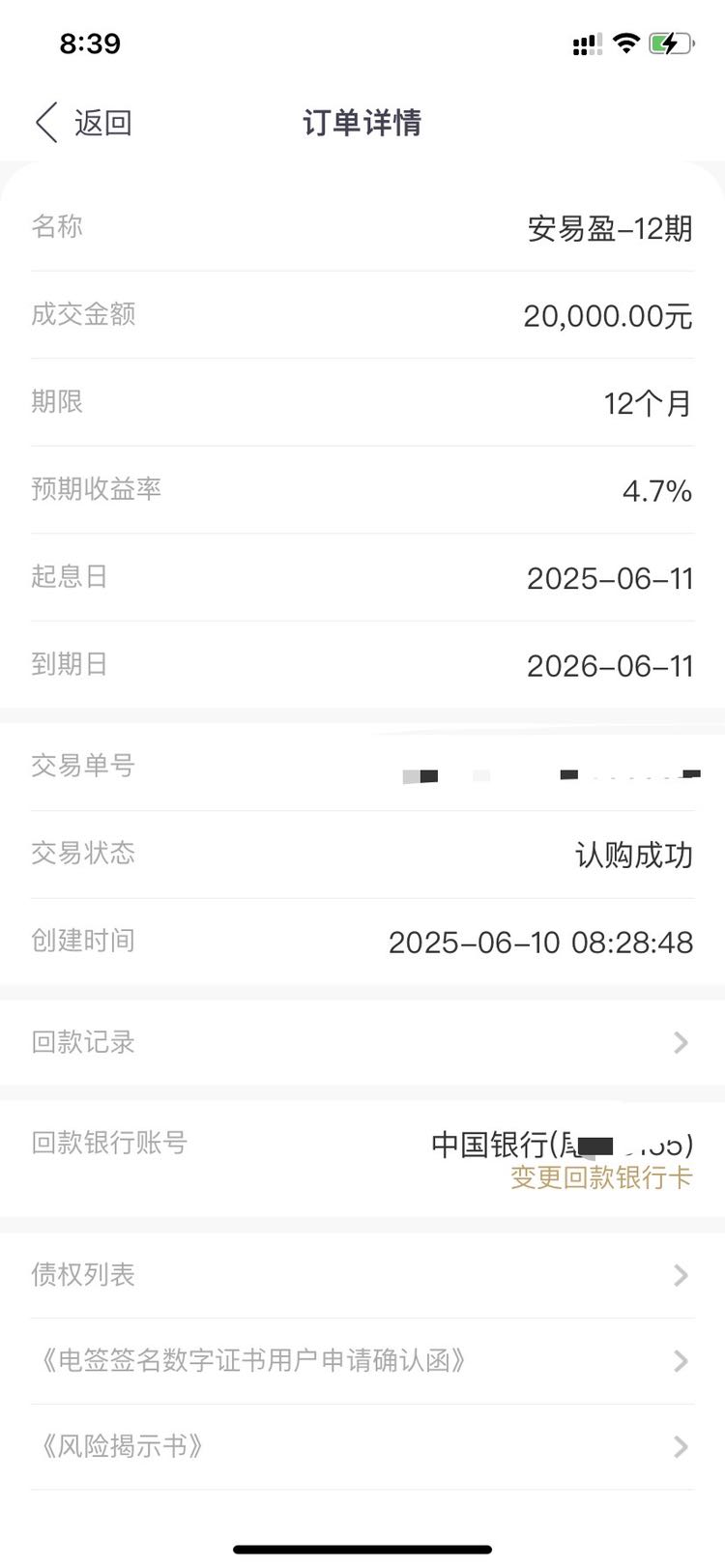Open the 《风险揭示书》 document
725x1568 pixels.
[362, 1447]
